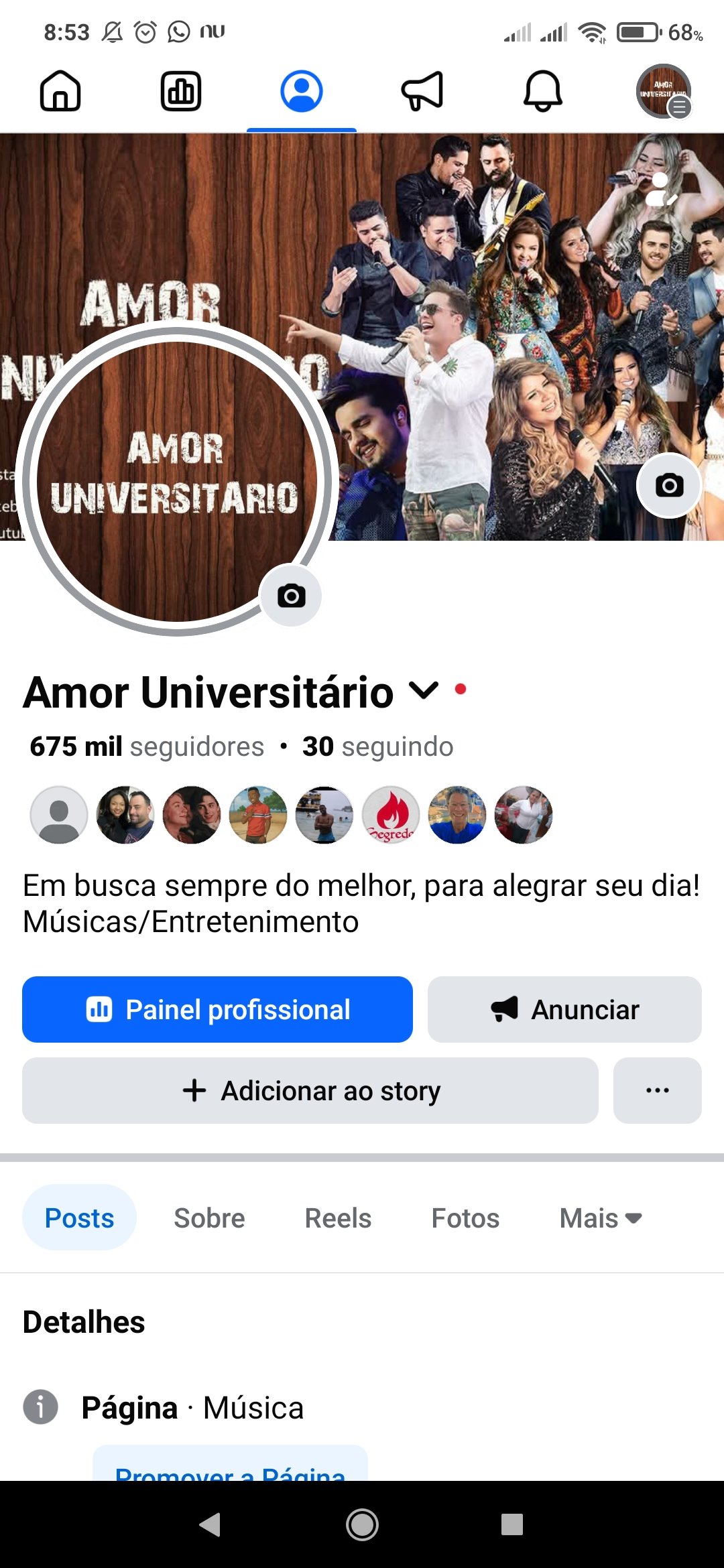Open the three-dot more options button
Screen dimensions: 724x1568
(x=657, y=1090)
